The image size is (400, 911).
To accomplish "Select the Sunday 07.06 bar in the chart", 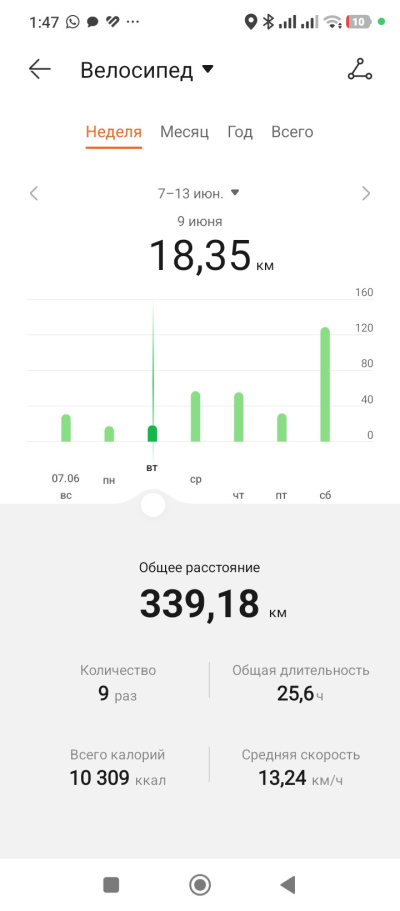I will pos(66,428).
